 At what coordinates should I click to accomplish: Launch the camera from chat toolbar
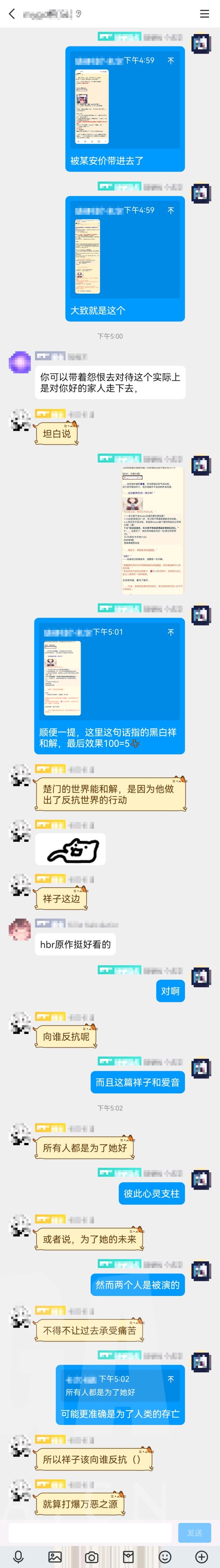coord(92,1556)
